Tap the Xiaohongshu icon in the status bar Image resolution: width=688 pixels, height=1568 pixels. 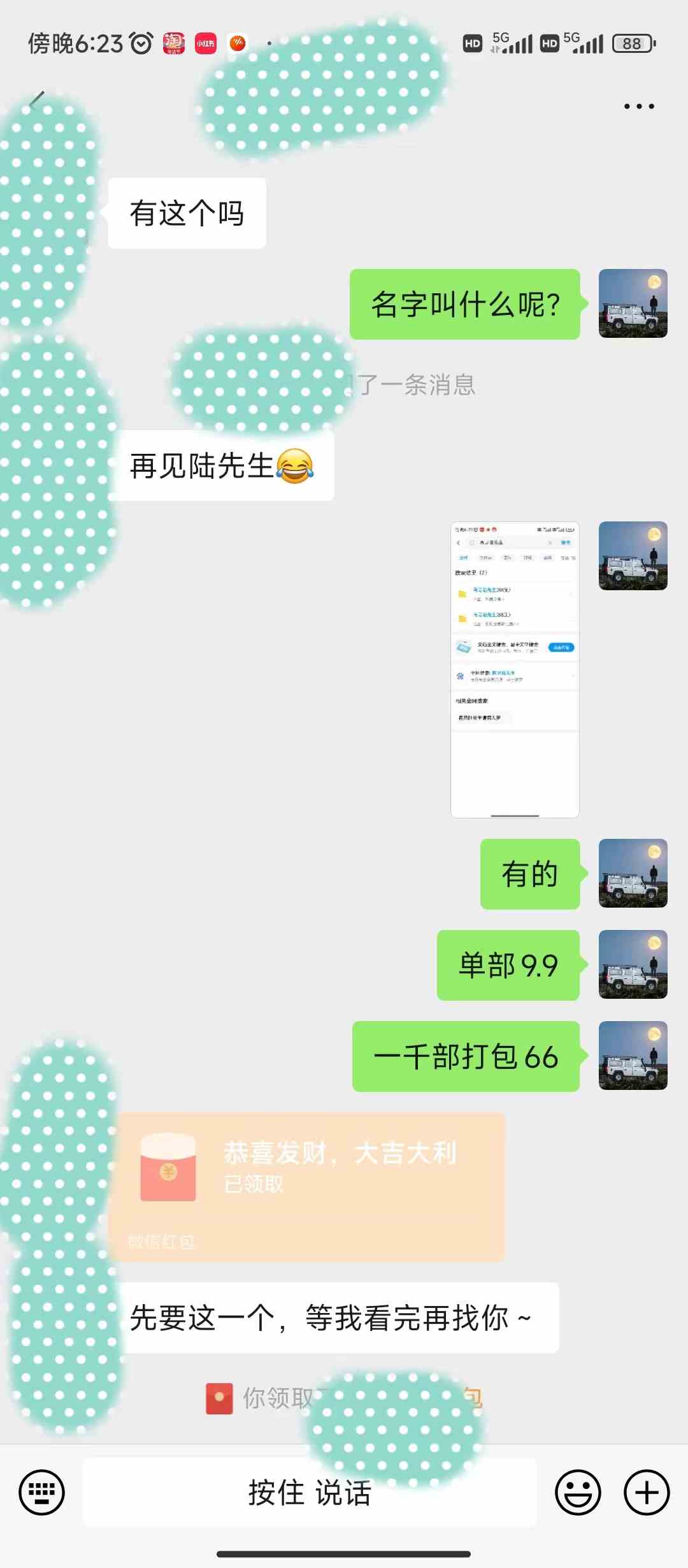pyautogui.click(x=205, y=43)
